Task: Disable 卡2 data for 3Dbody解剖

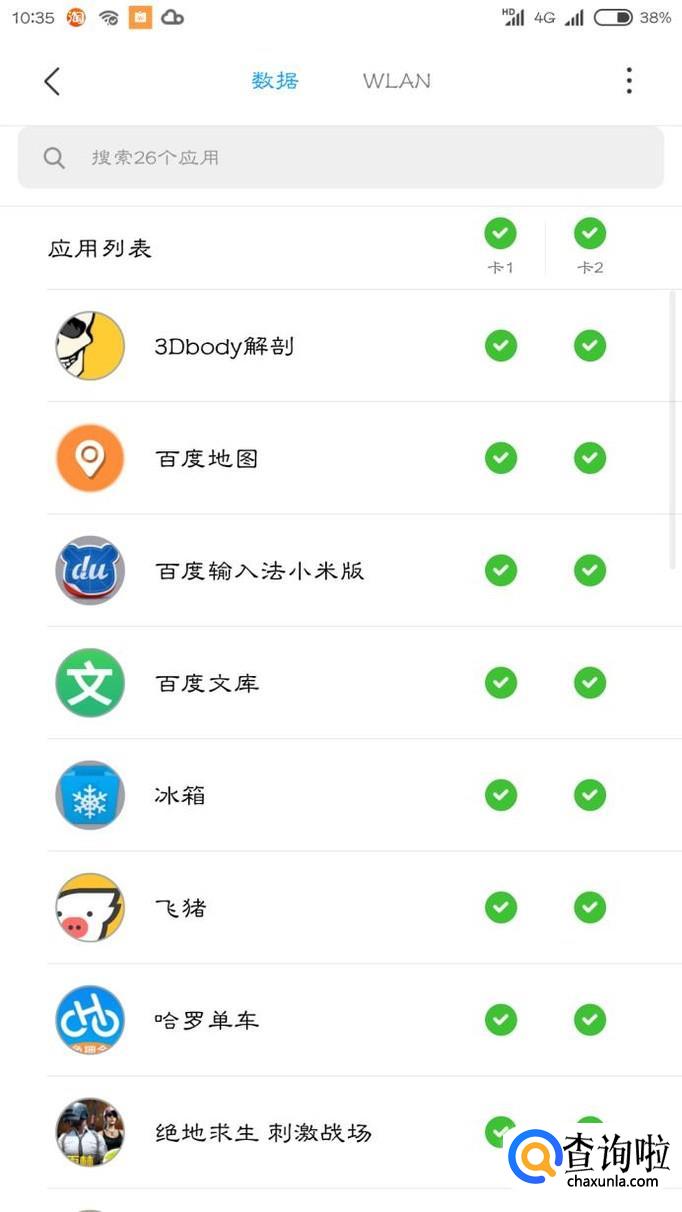Action: click(590, 346)
